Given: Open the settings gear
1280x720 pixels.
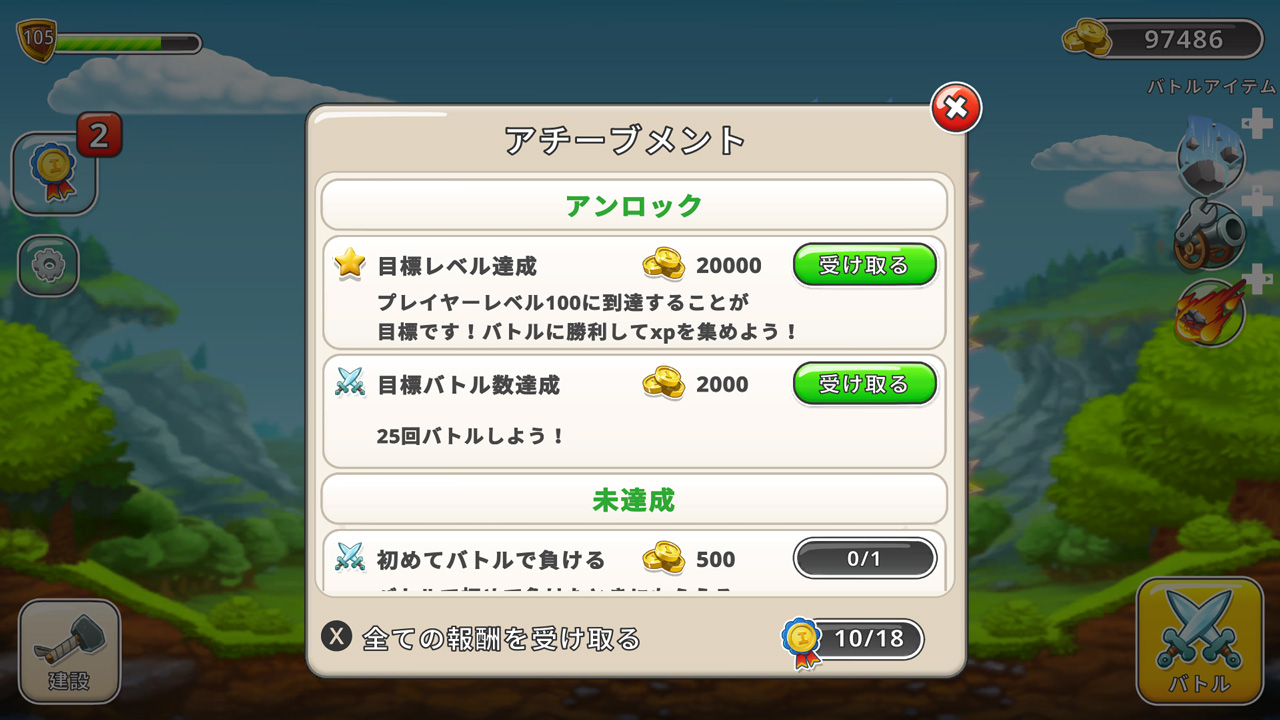Looking at the screenshot, I should 48,265.
